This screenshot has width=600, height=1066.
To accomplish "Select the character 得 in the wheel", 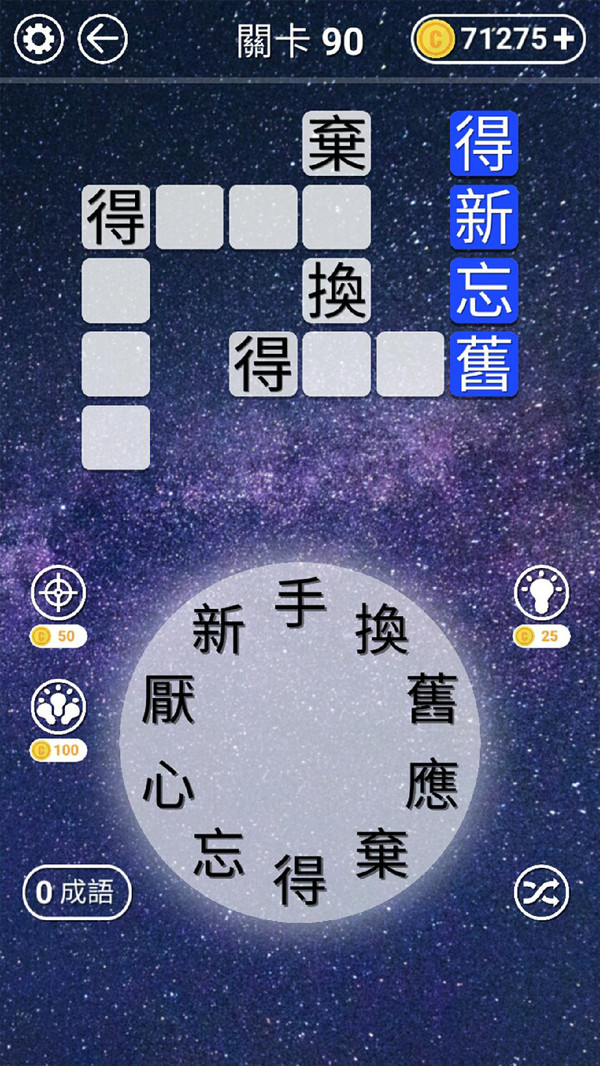I will (x=300, y=879).
